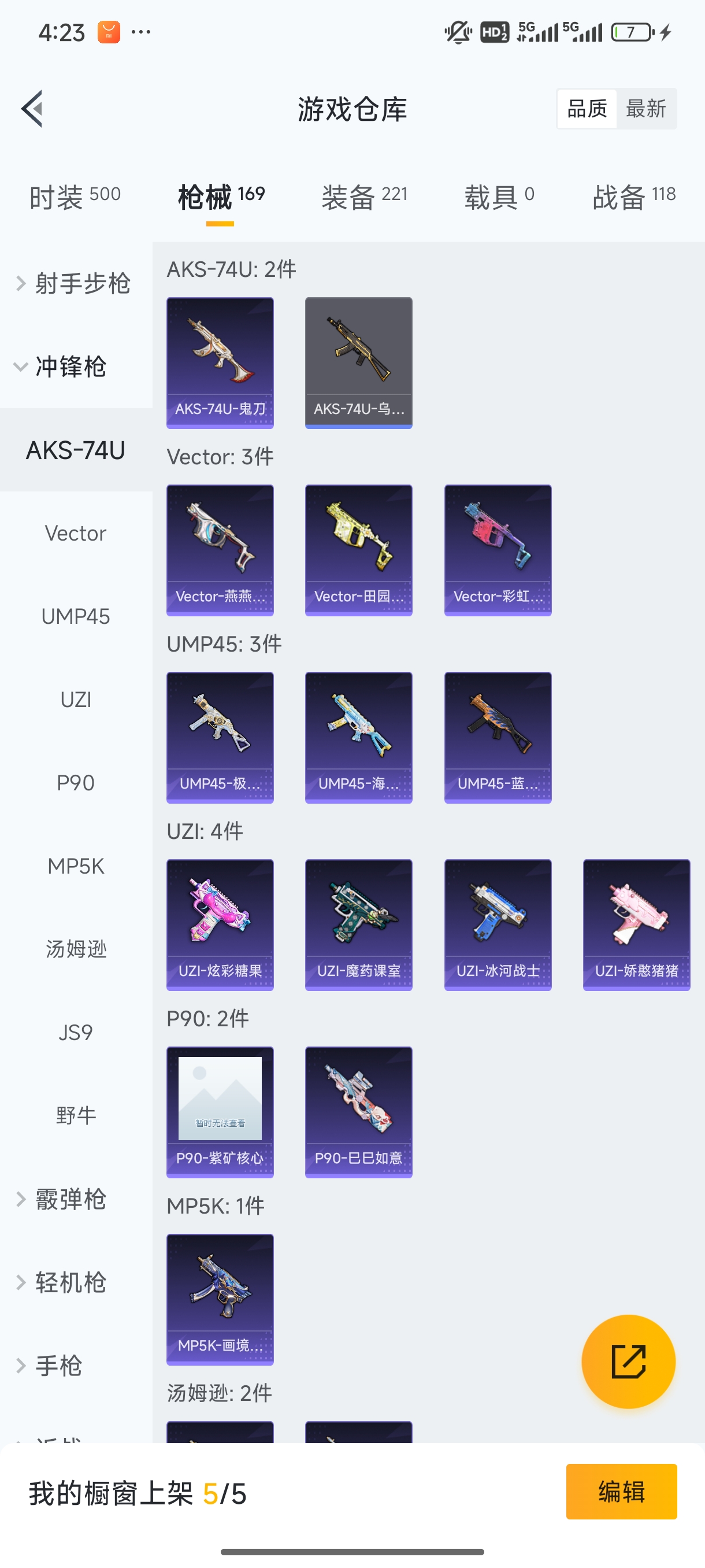Select 汤姆逊 in the side list

pos(76,949)
